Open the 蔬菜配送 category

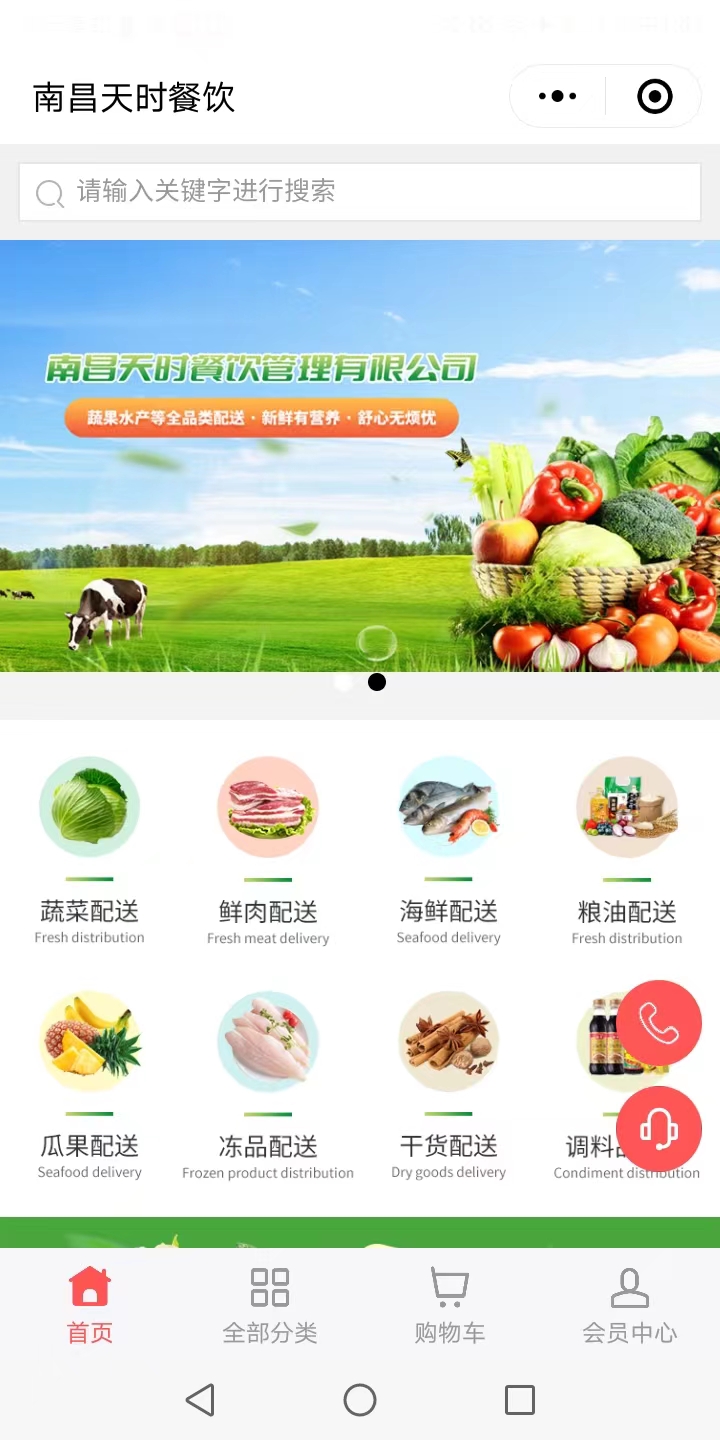click(89, 850)
